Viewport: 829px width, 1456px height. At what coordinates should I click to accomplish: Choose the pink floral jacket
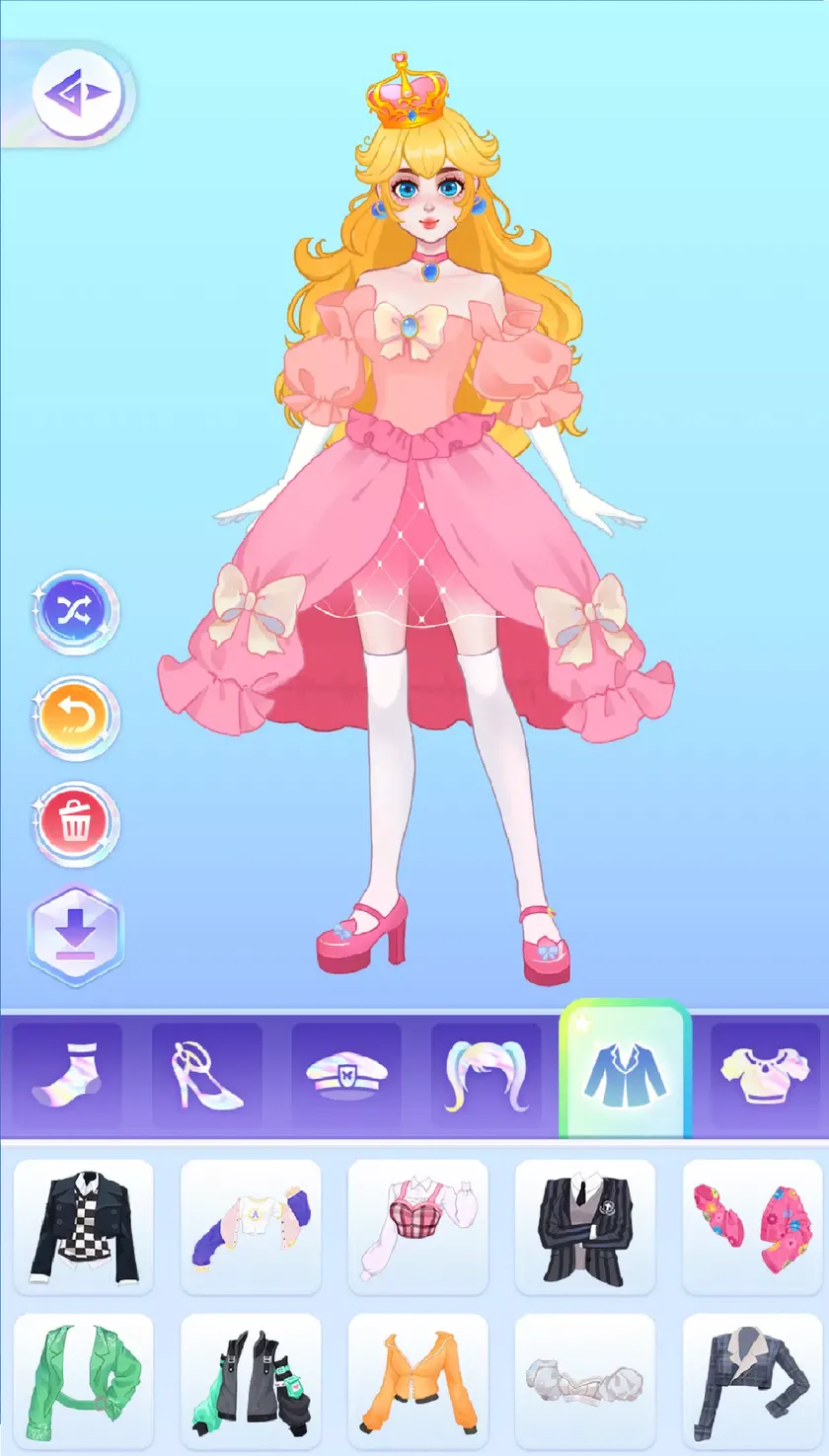(753, 1227)
